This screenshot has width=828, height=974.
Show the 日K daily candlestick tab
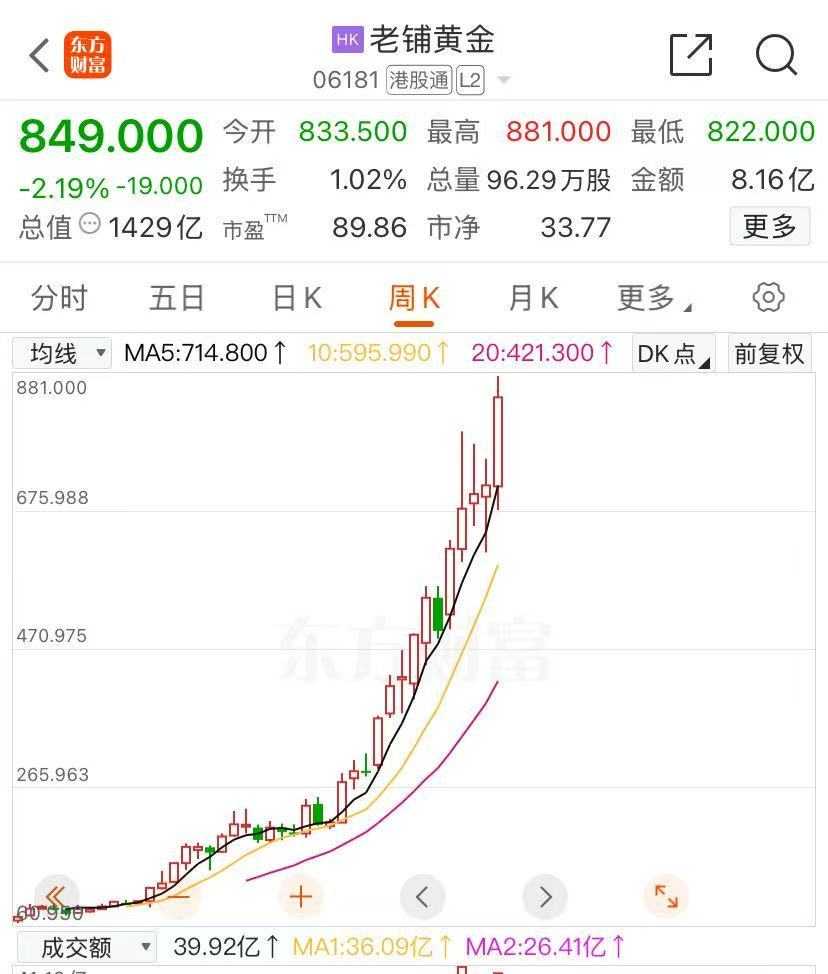coord(297,298)
